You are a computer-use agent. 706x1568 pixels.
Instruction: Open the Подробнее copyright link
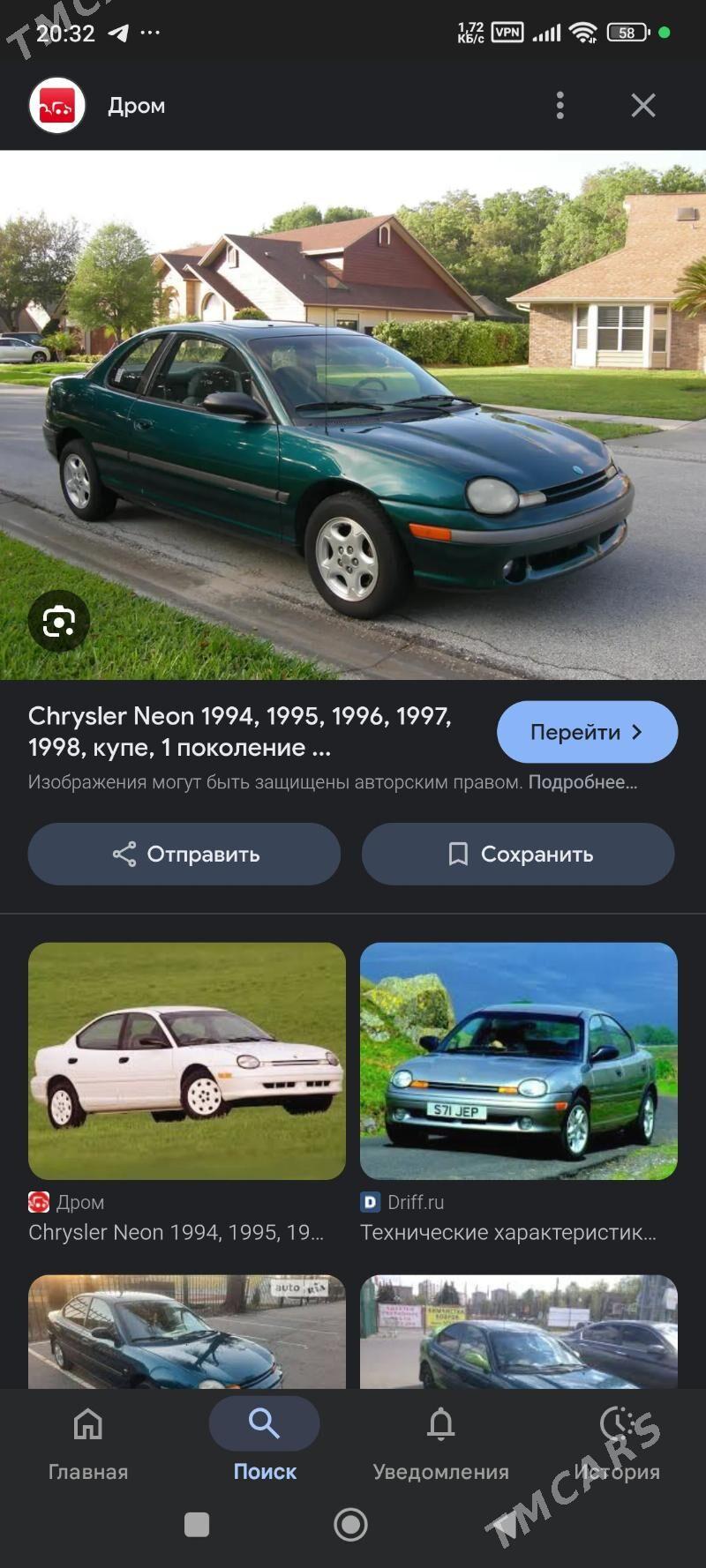(582, 782)
